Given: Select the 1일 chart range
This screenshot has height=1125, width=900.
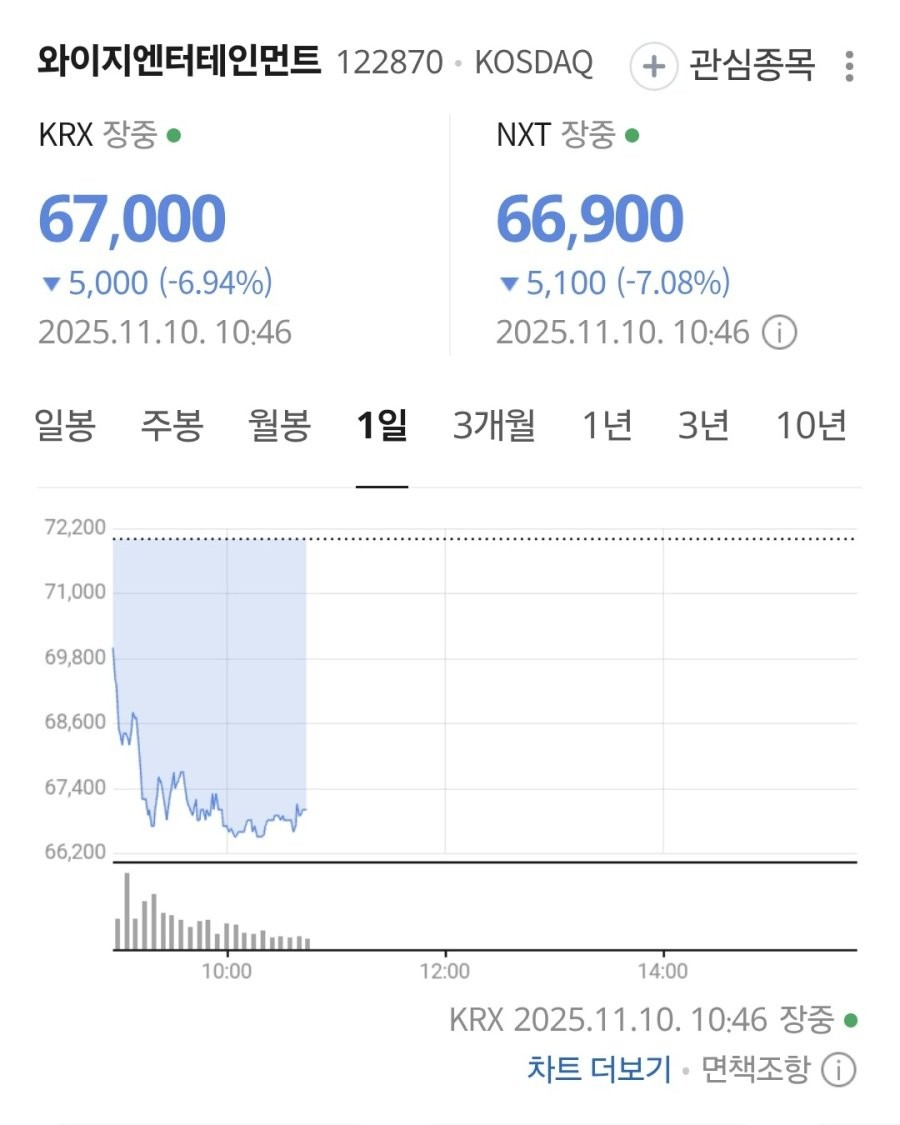Looking at the screenshot, I should 382,426.
